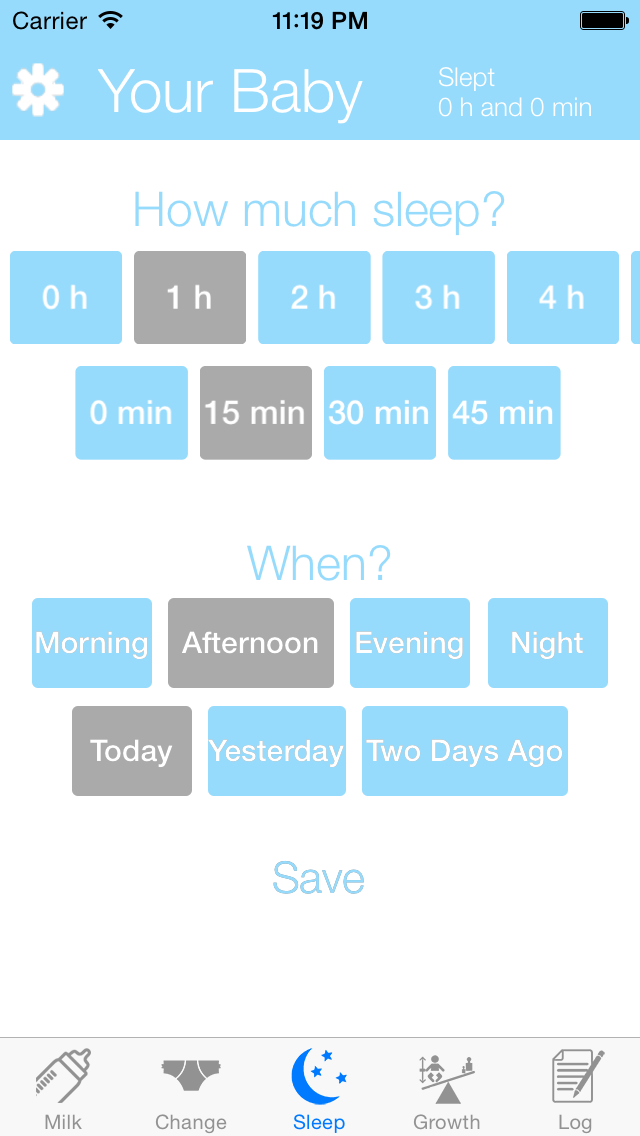Screen dimensions: 640x1136
Task: Open the Log tab
Action: 575,1091
